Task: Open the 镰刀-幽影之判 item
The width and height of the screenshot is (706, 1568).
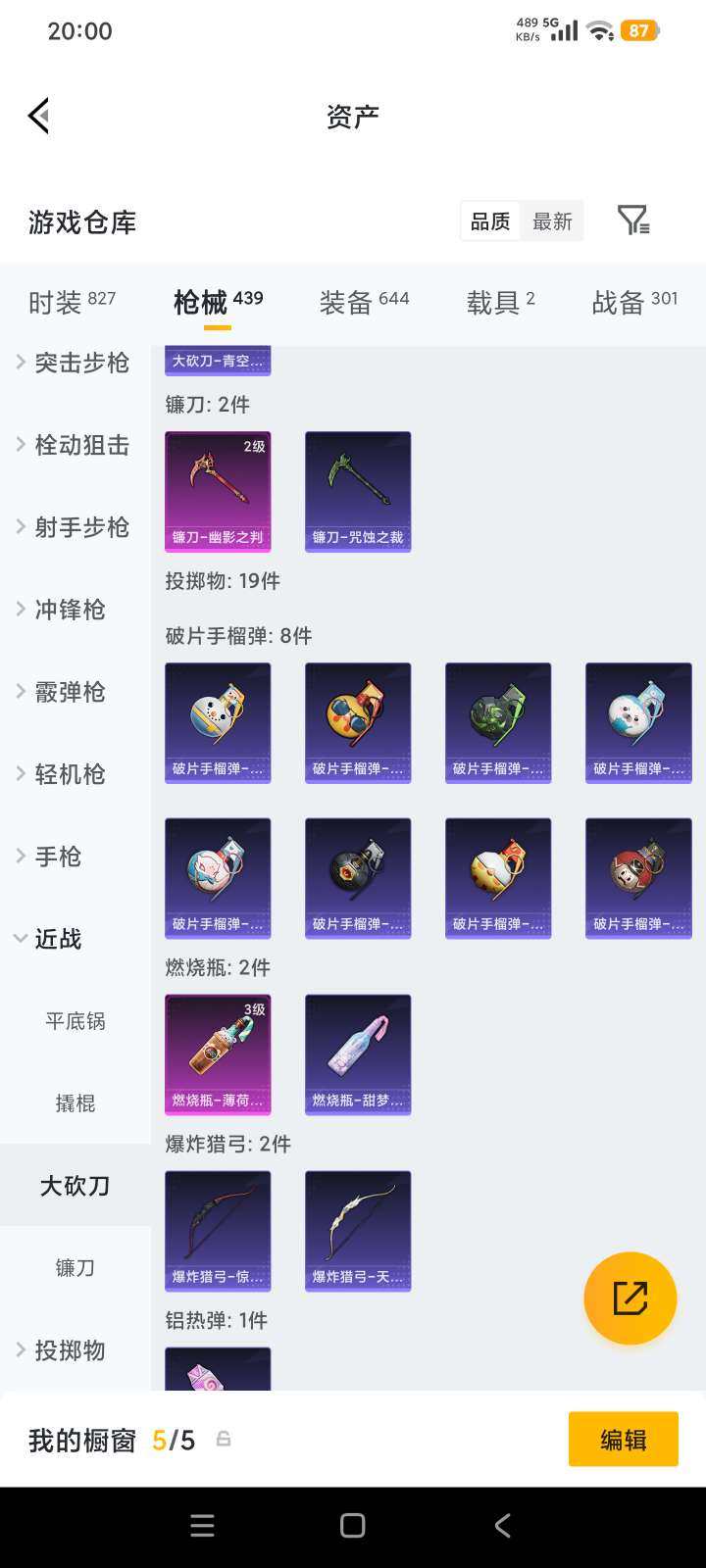Action: 218,491
